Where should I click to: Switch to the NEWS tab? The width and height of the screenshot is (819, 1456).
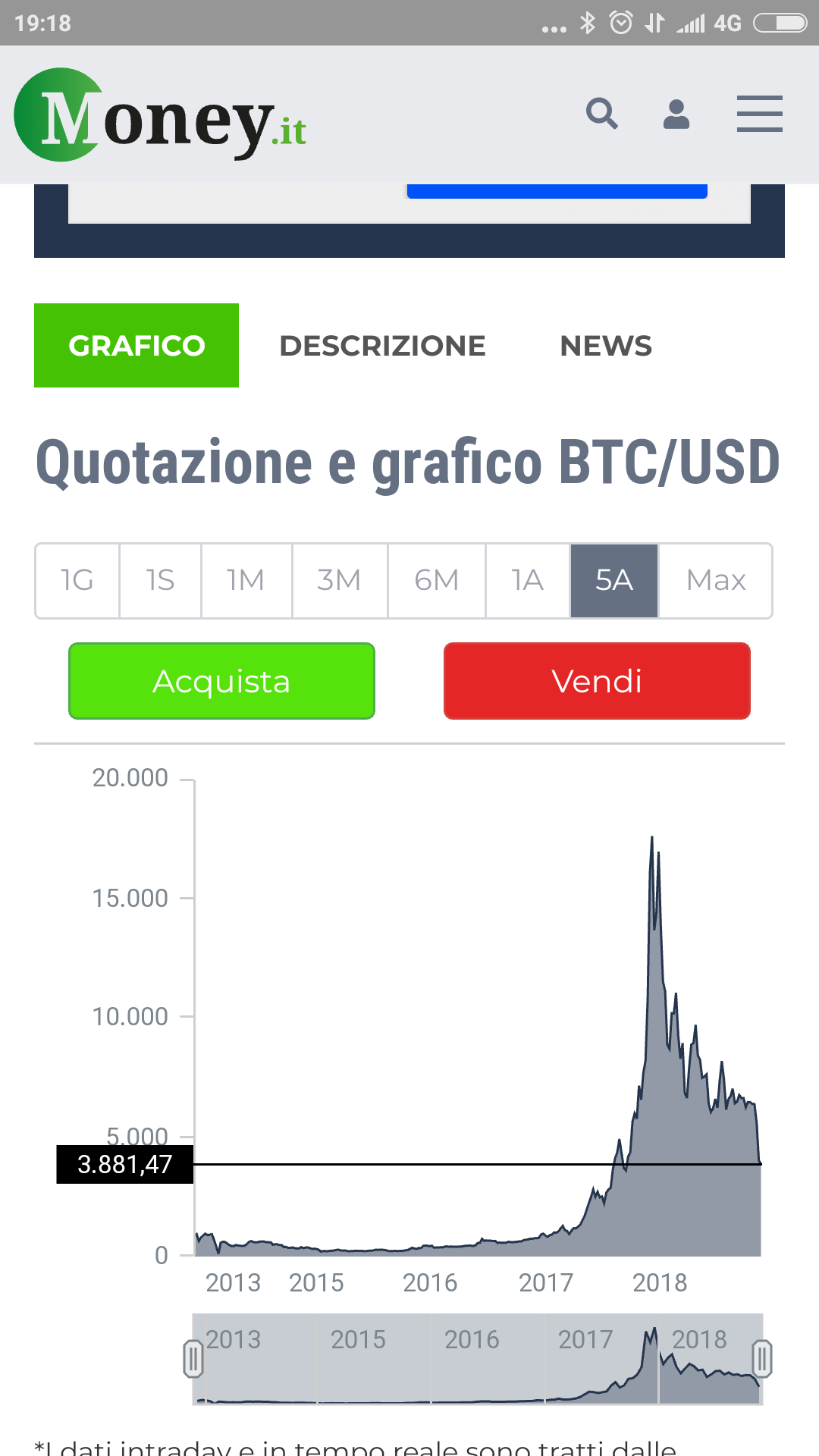click(606, 346)
